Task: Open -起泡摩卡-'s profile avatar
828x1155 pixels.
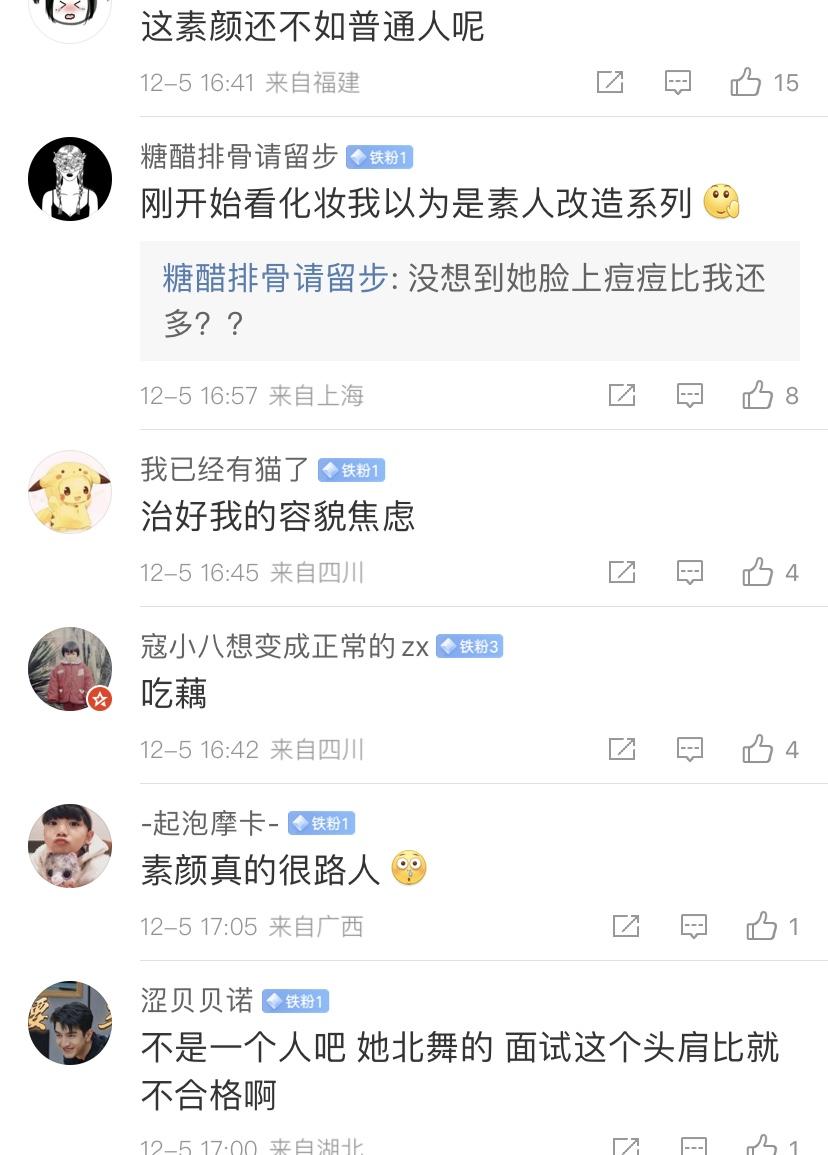Action: pyautogui.click(x=70, y=846)
